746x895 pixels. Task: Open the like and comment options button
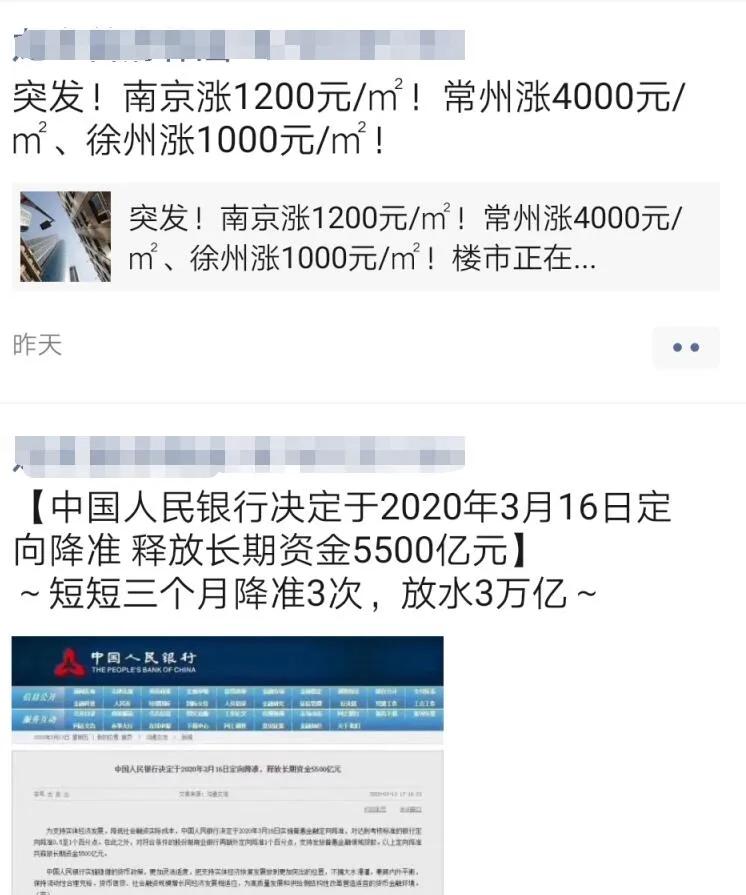686,347
